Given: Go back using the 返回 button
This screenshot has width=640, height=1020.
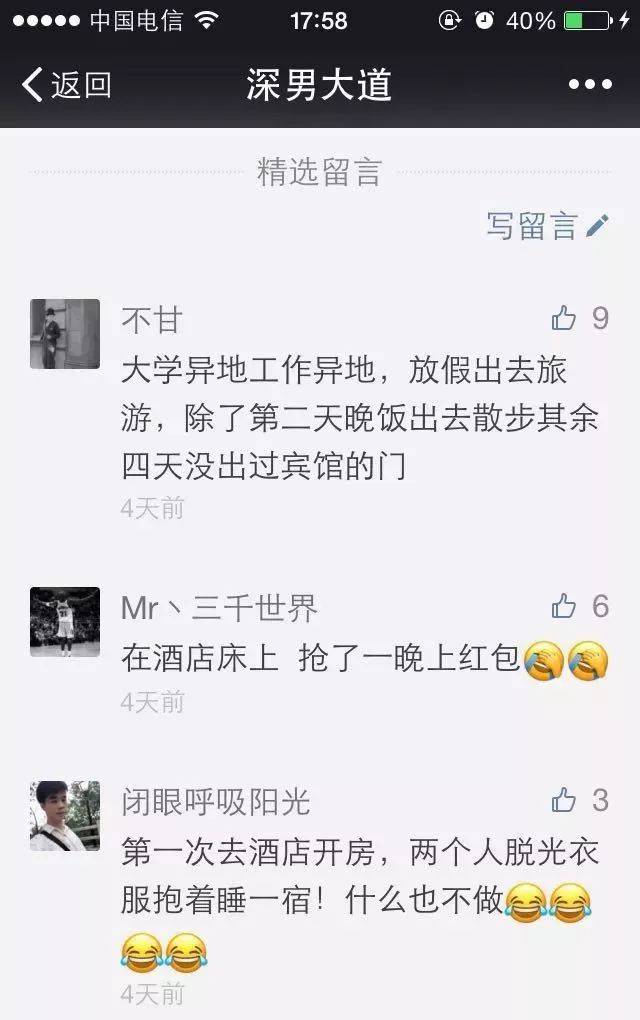Looking at the screenshot, I should 66,85.
